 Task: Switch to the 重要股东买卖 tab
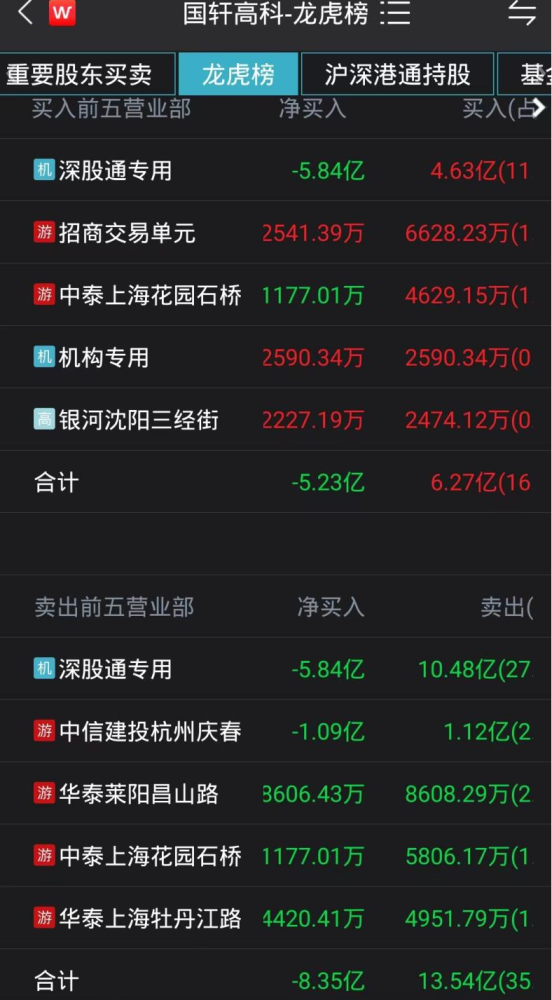pos(87,74)
